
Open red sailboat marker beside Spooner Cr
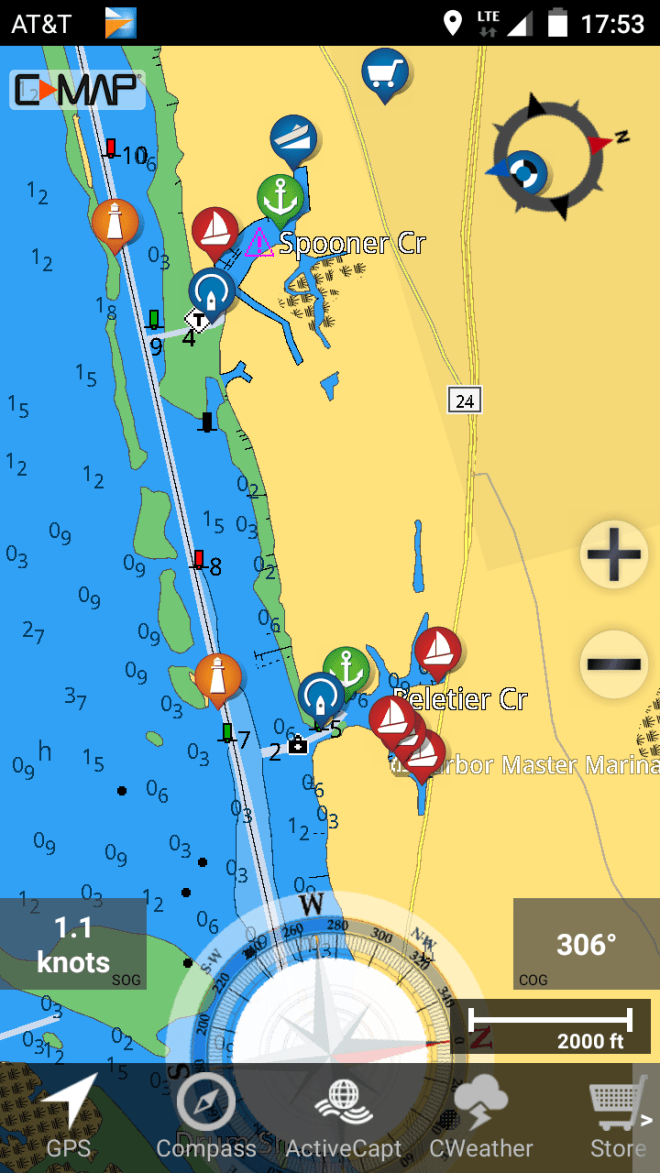pos(215,230)
